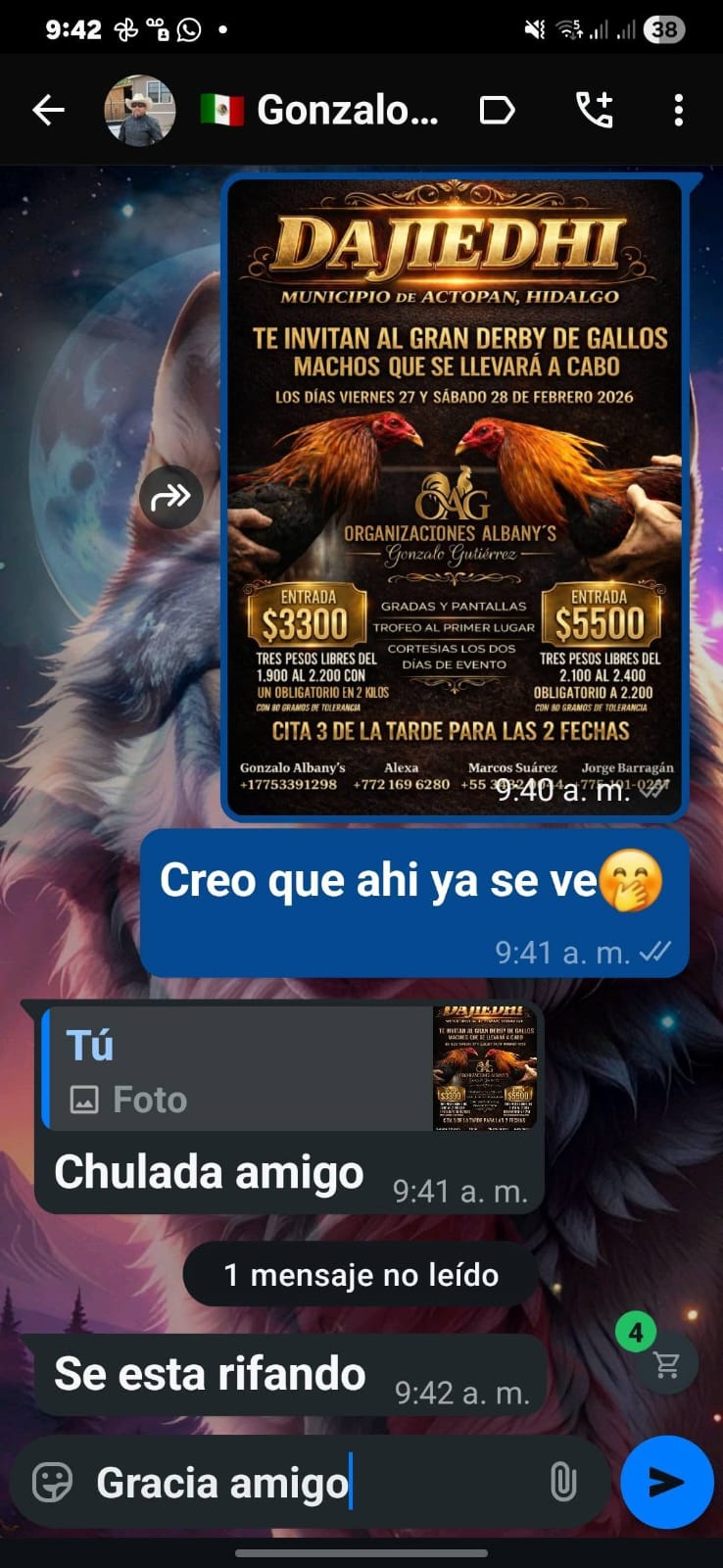Screen dimensions: 723x1568
Task: Forward the derby flyer image
Action: point(170,497)
